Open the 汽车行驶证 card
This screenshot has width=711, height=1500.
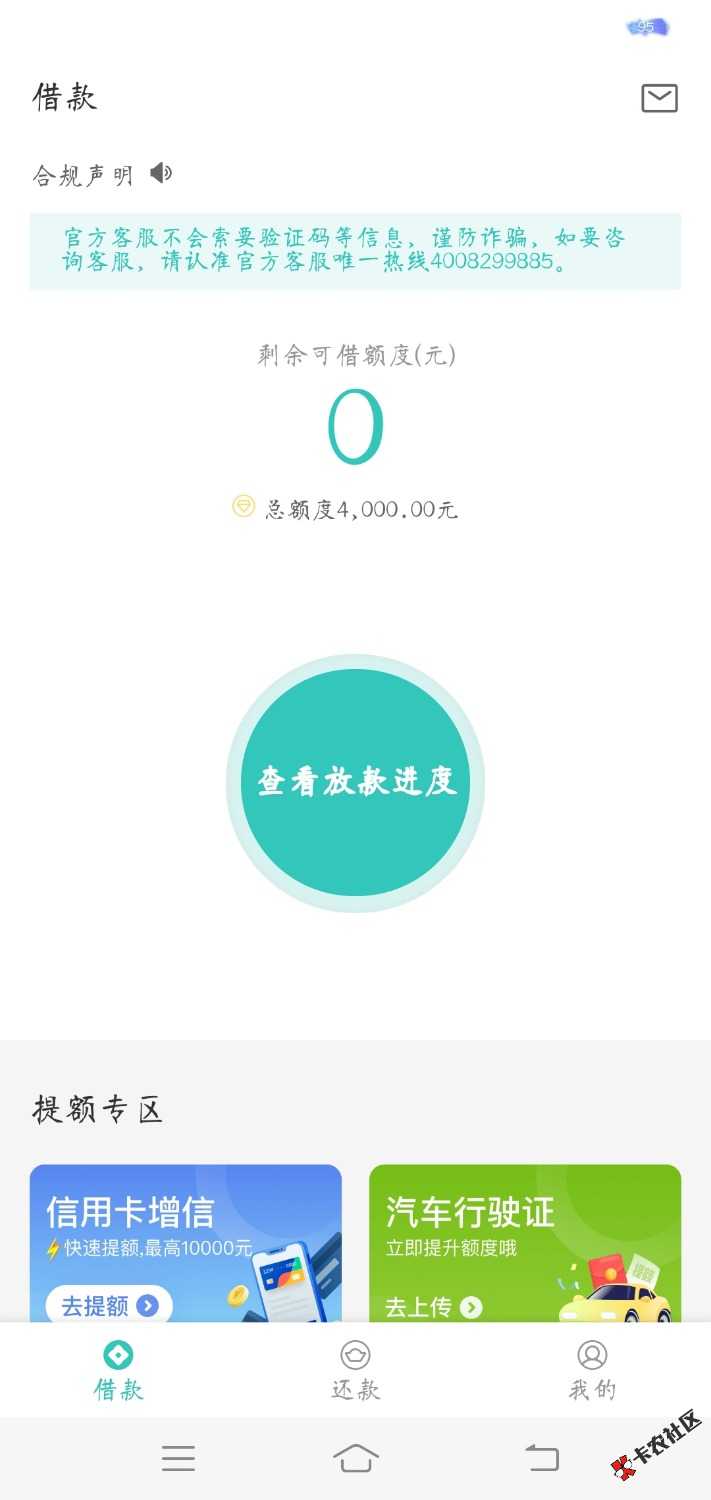pos(524,1232)
